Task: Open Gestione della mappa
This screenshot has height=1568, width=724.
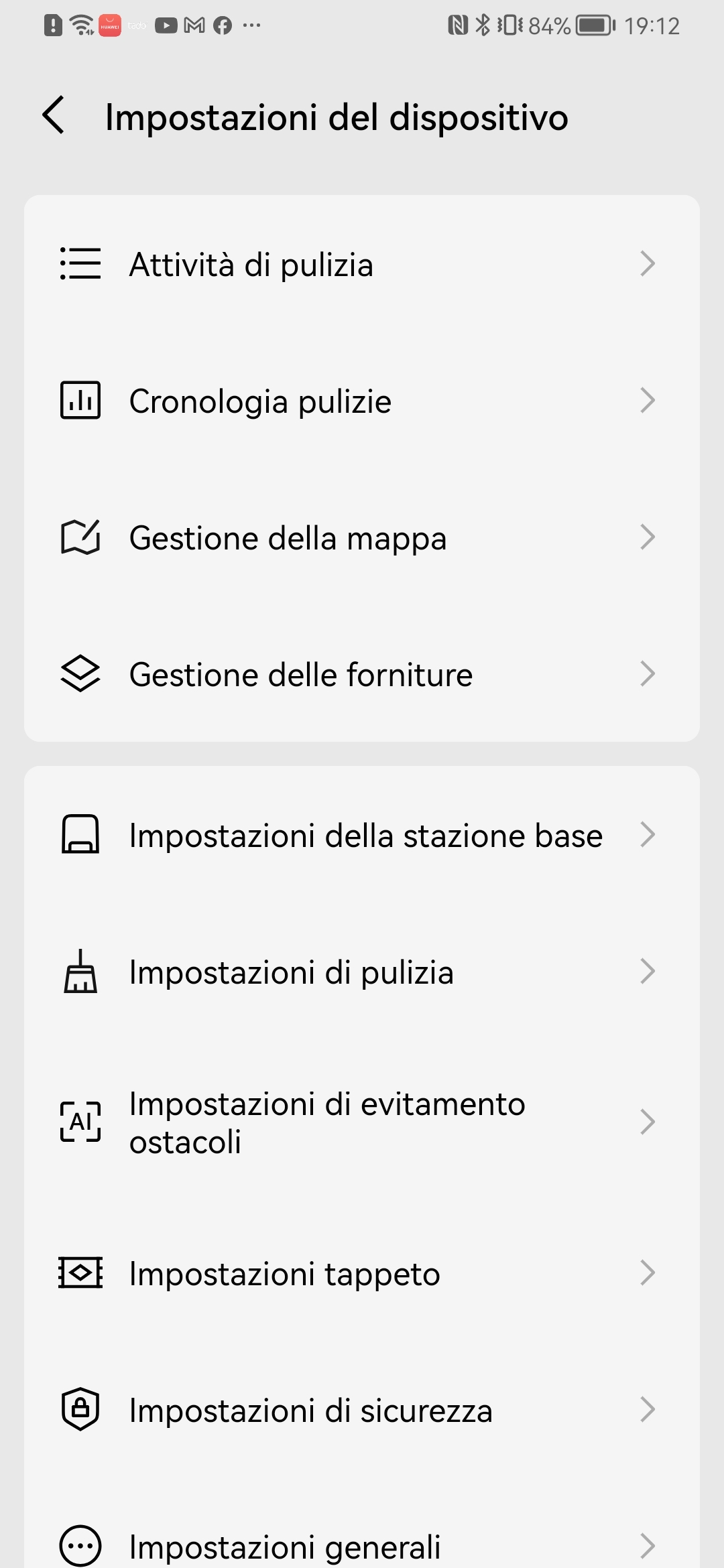Action: pos(362,537)
